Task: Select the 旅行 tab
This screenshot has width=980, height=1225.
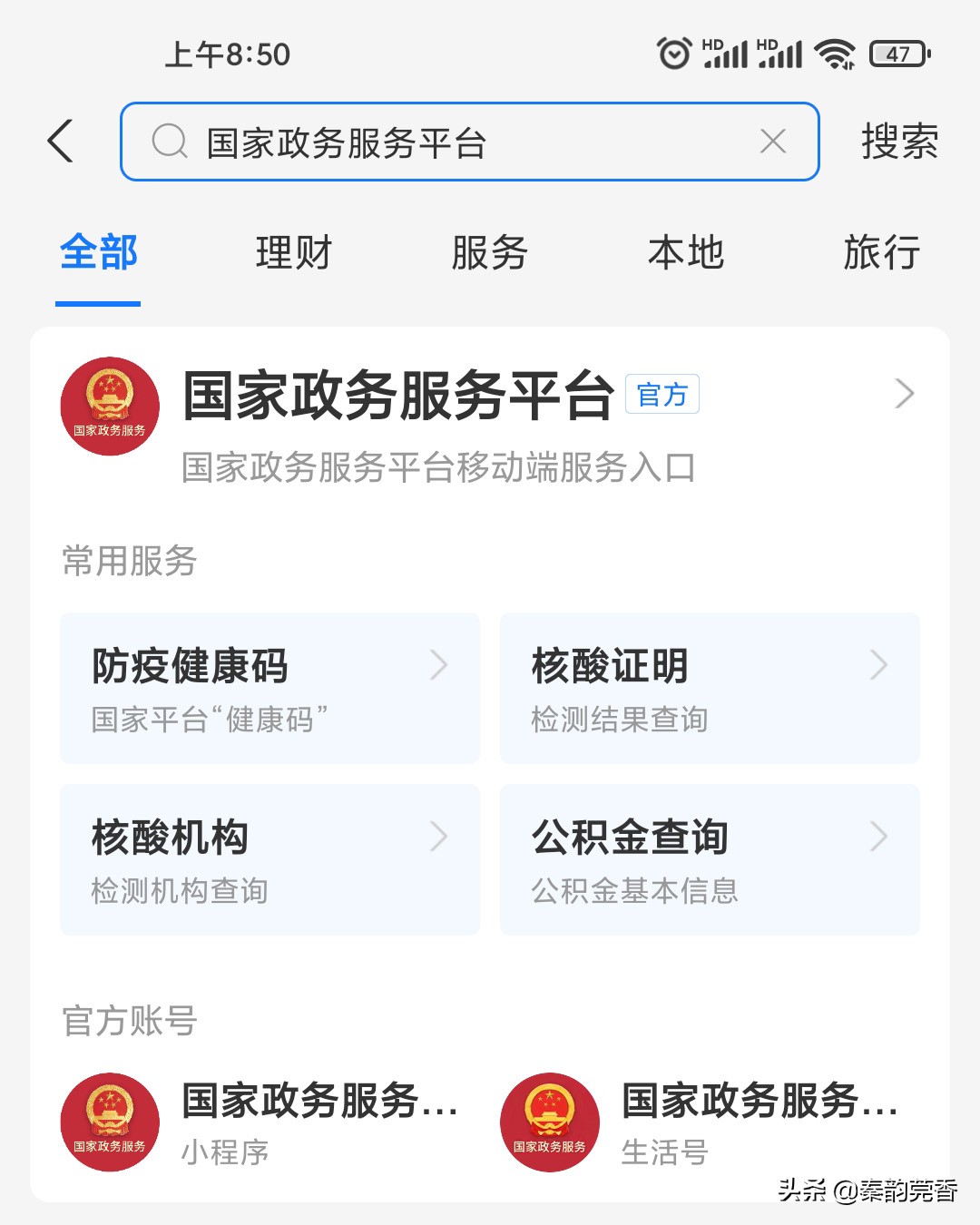Action: pyautogui.click(x=882, y=254)
